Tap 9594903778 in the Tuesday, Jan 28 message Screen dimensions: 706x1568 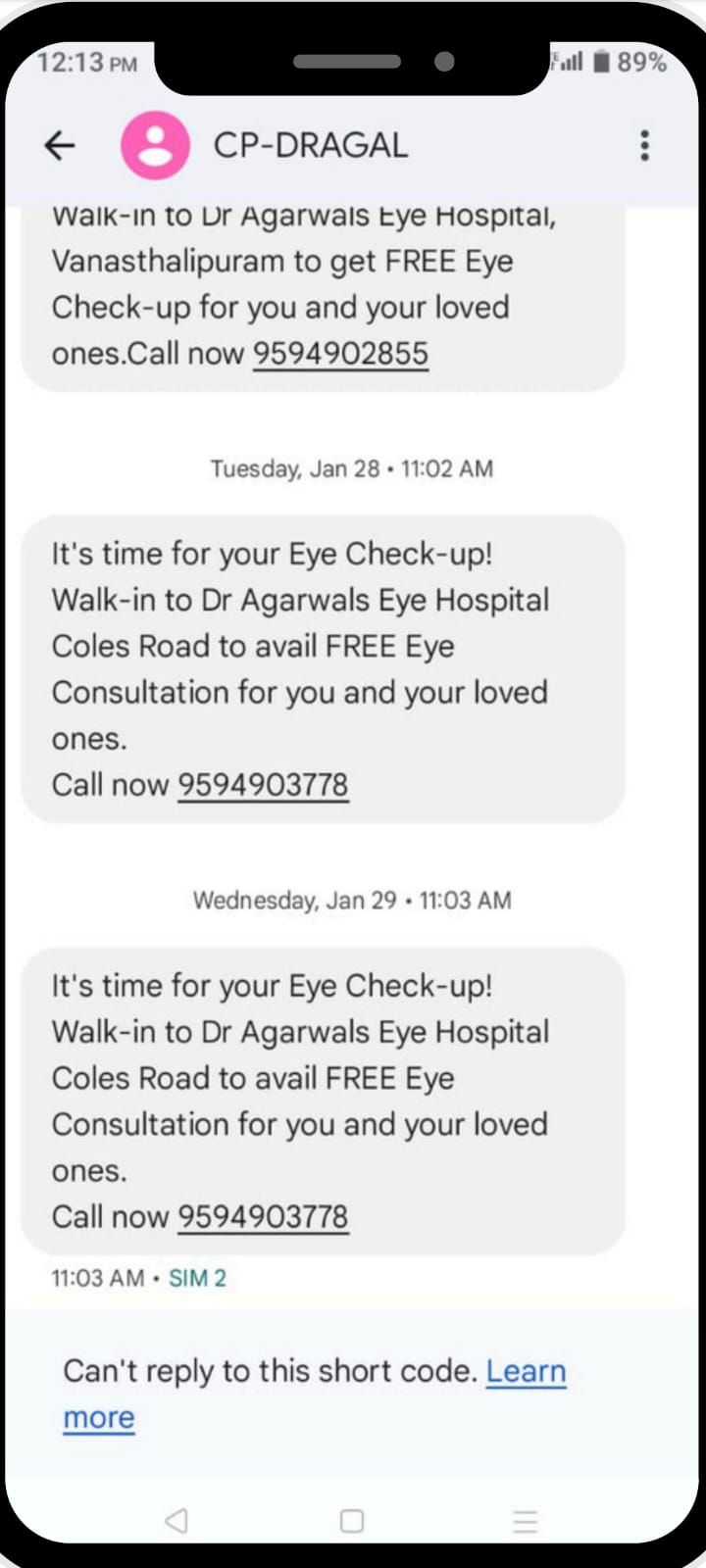coord(263,785)
